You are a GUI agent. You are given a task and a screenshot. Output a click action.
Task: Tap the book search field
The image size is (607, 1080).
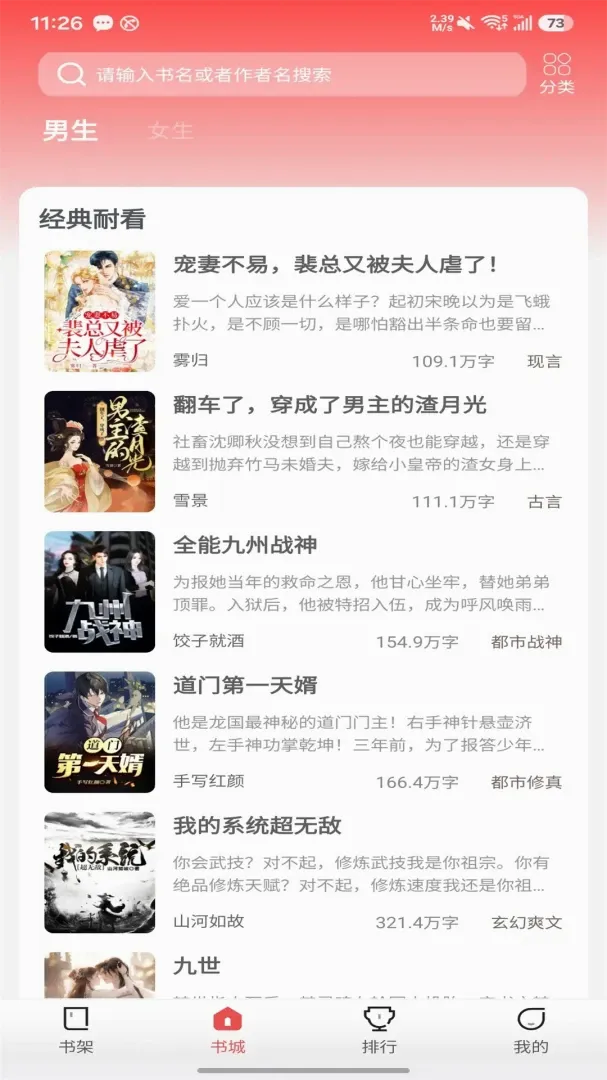click(x=282, y=74)
